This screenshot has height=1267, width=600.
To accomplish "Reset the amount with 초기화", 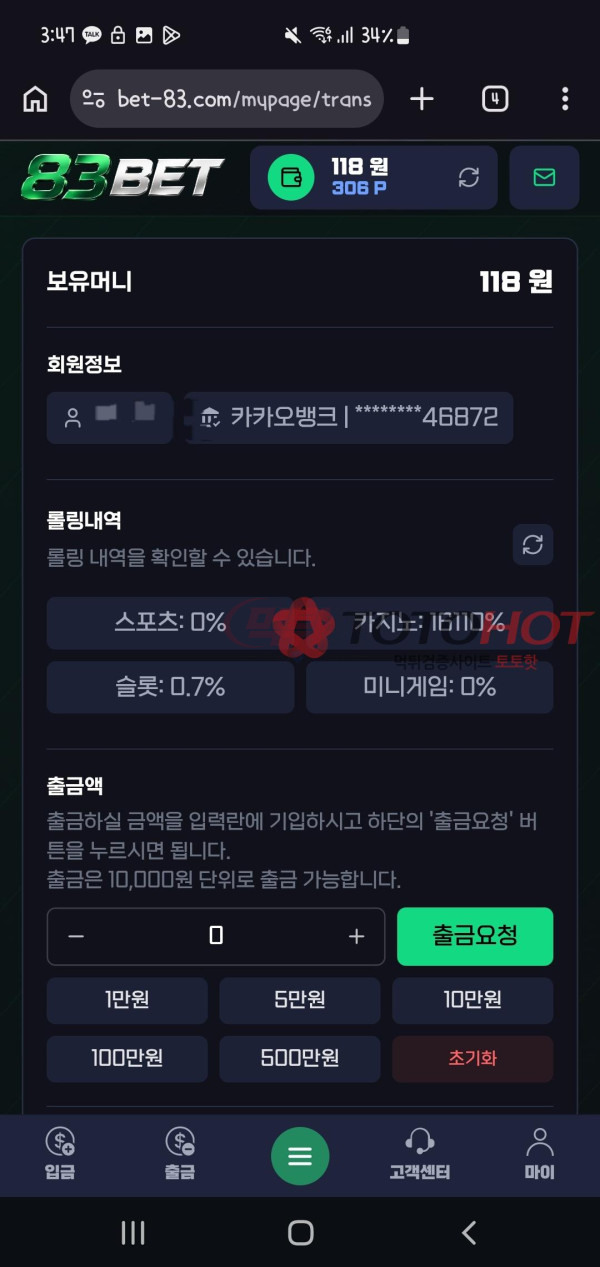I will click(x=472, y=1059).
